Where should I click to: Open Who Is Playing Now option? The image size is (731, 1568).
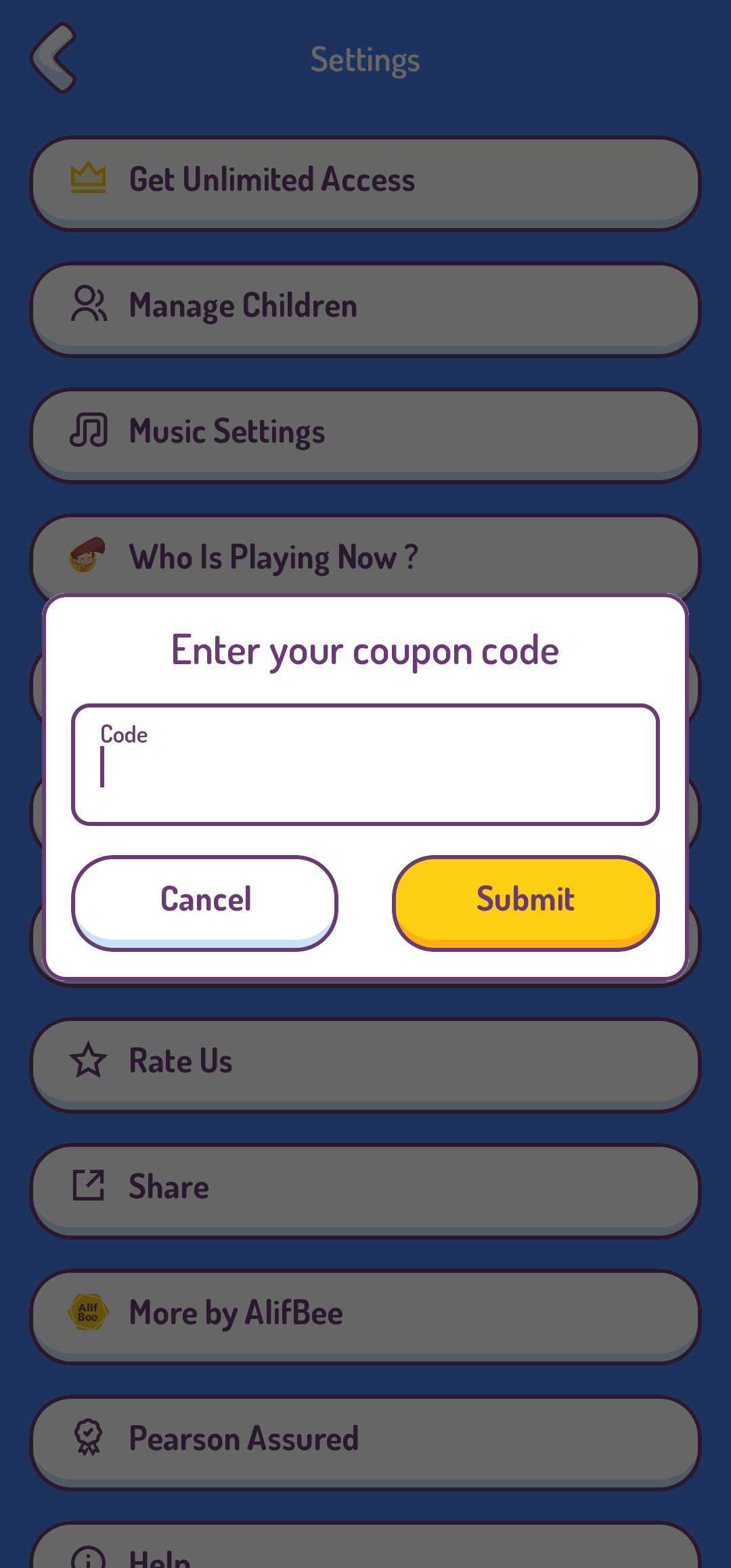[365, 557]
